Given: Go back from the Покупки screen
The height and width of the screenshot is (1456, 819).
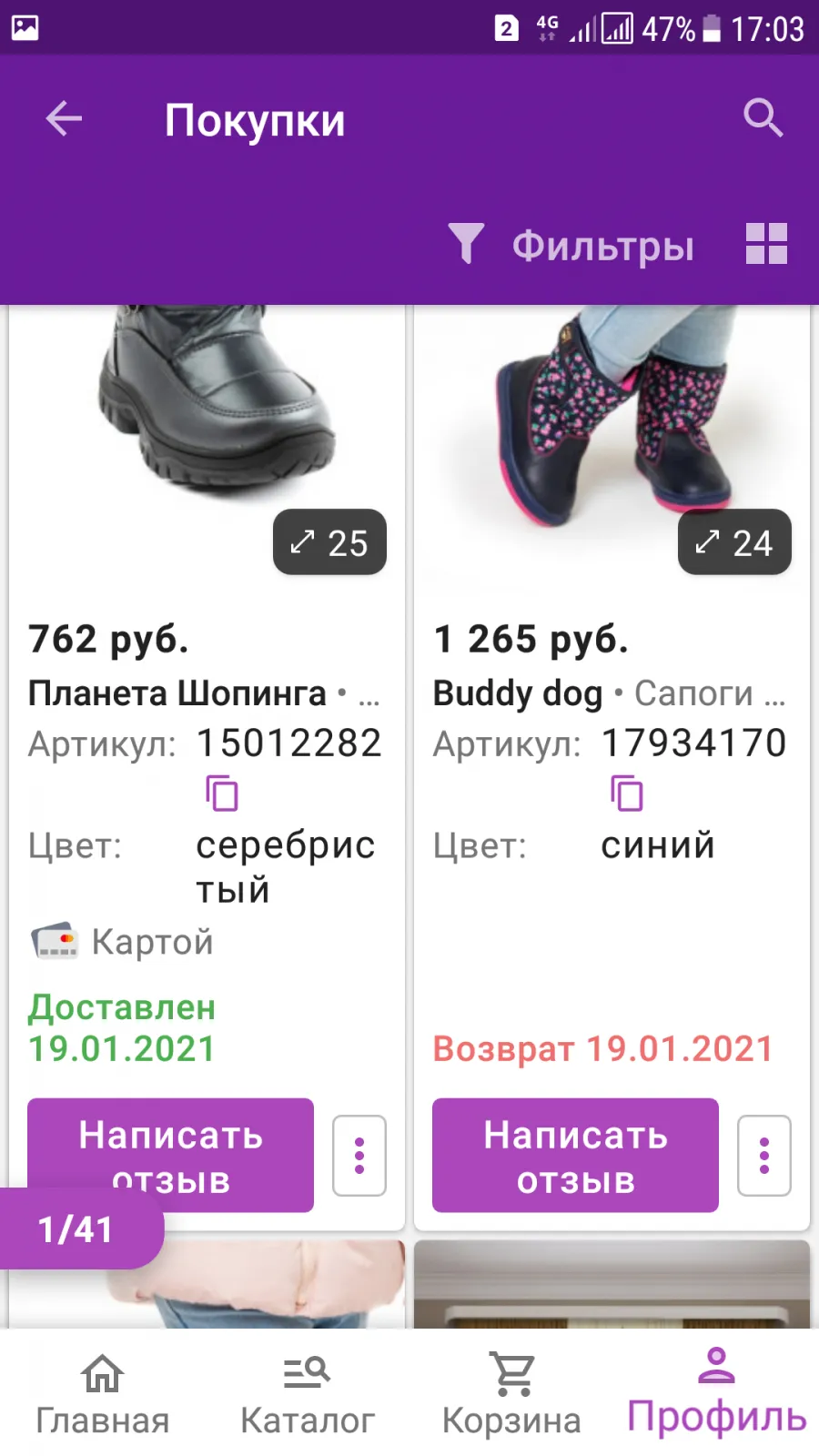Looking at the screenshot, I should click(64, 118).
